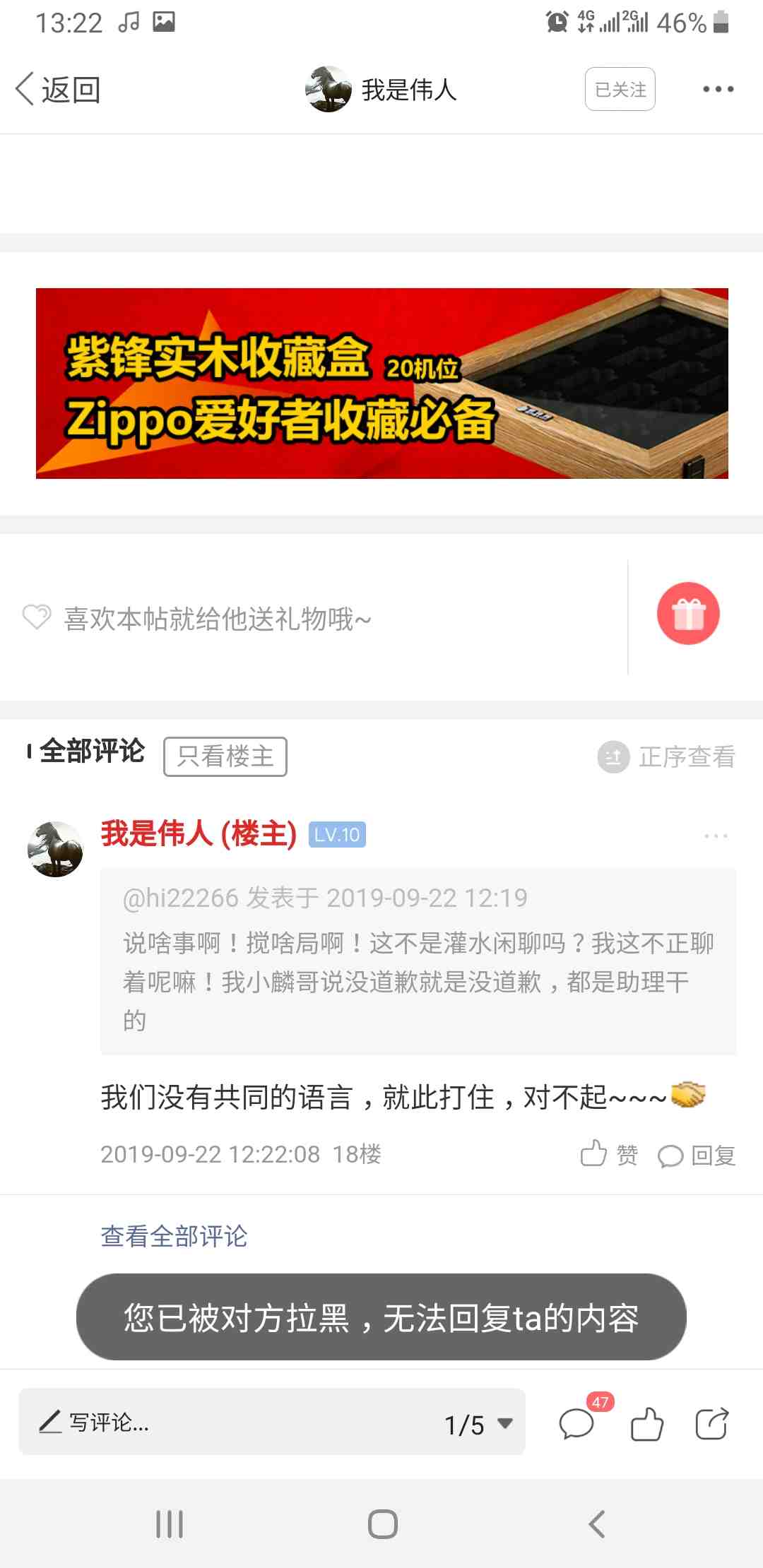Share this post
The image size is (763, 1568).
(711, 1423)
